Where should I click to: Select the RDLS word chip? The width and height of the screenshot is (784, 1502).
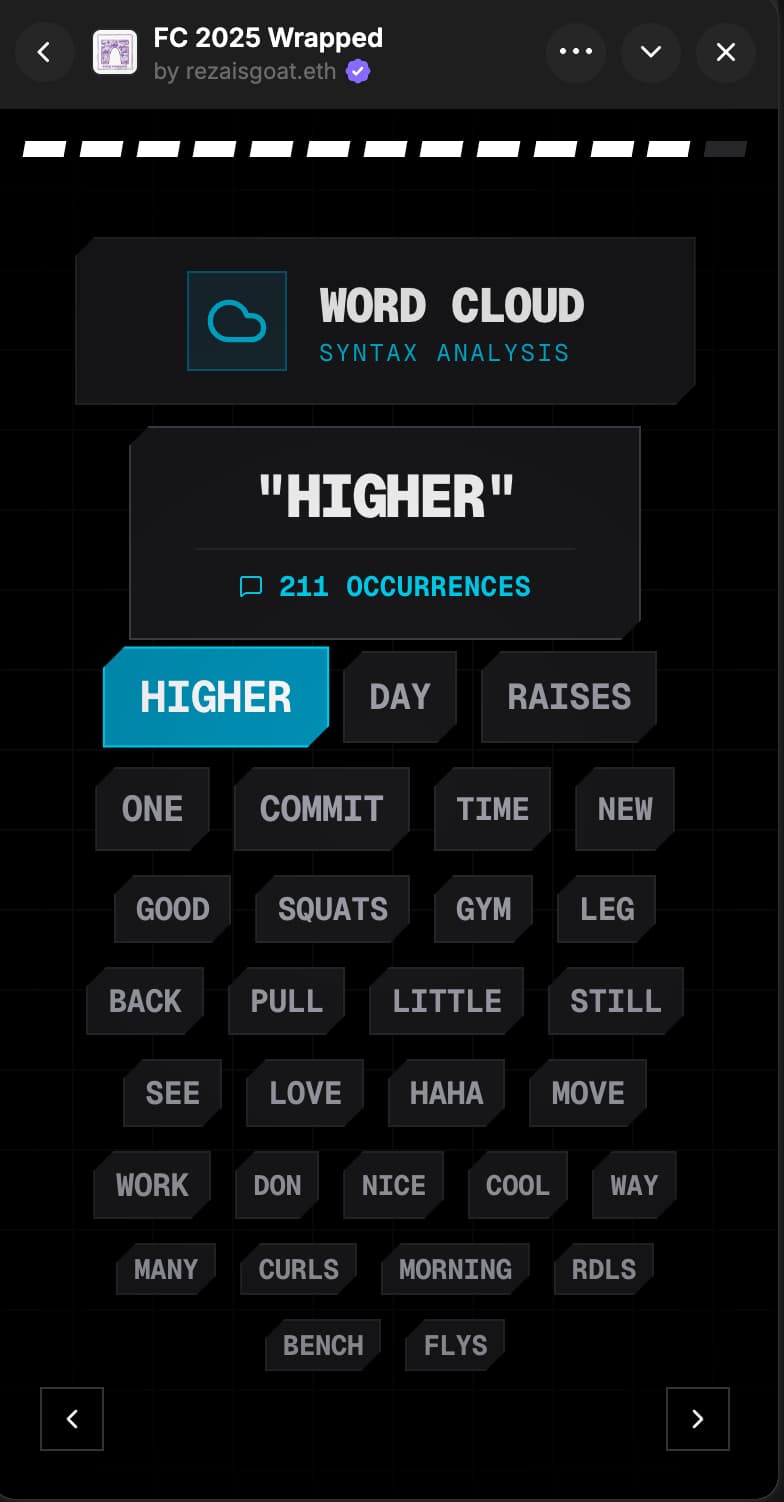click(x=603, y=1269)
